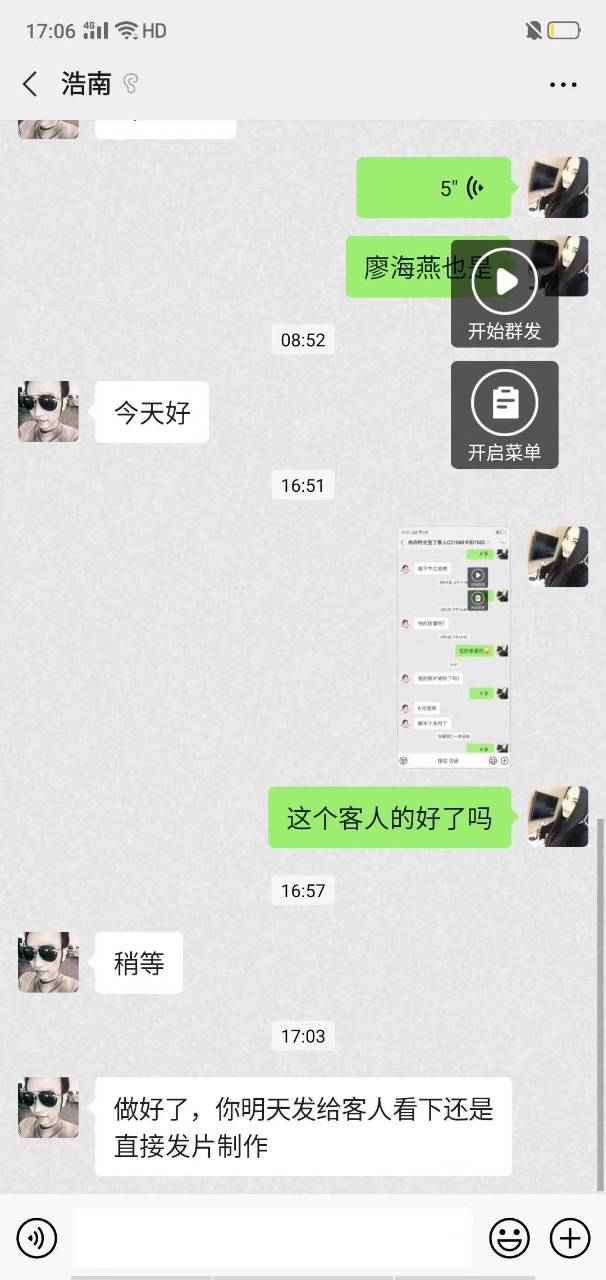Viewport: 606px width, 1280px height.
Task: Open the emoji picker
Action: (509, 1239)
